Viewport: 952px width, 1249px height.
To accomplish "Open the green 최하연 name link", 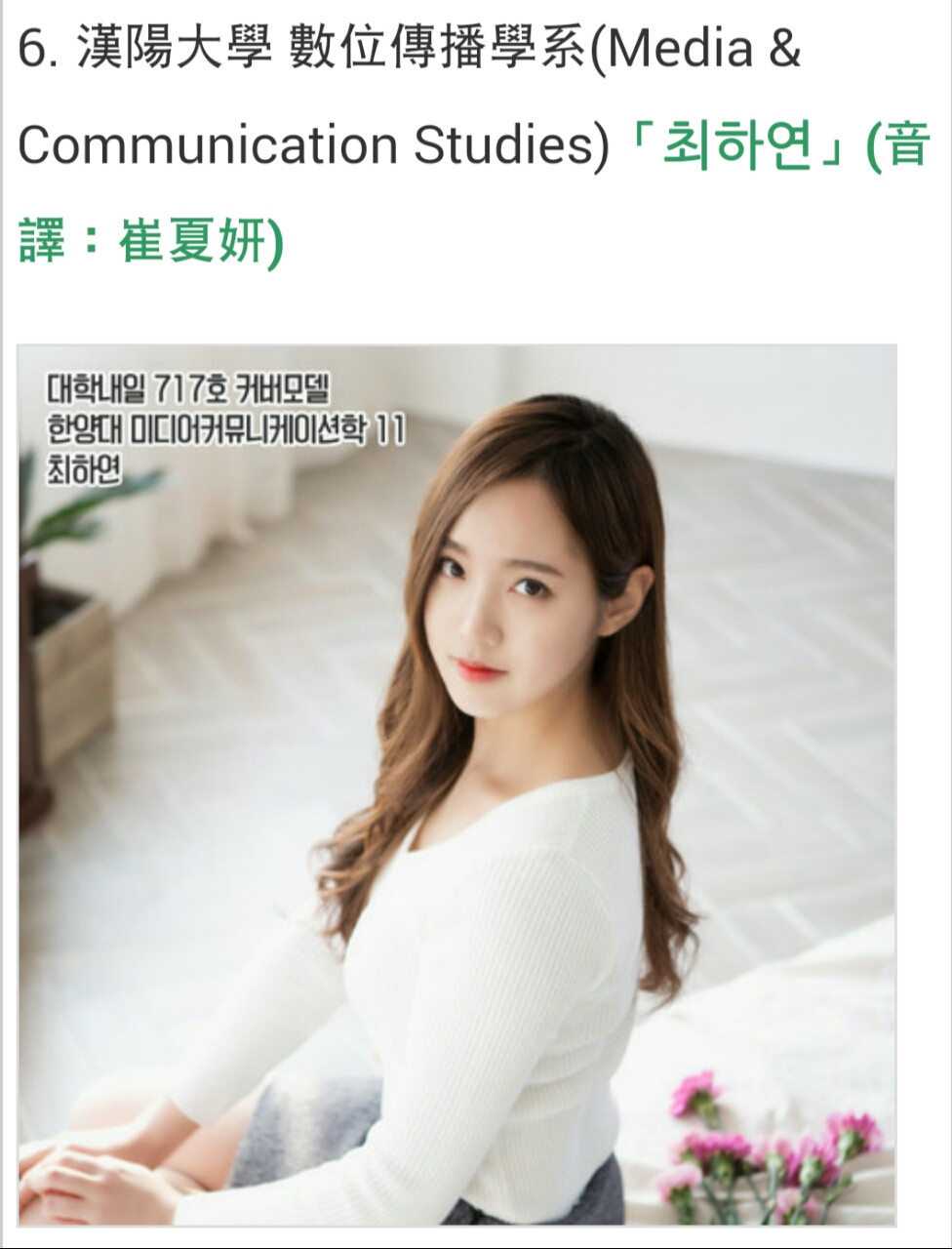I will click(738, 146).
